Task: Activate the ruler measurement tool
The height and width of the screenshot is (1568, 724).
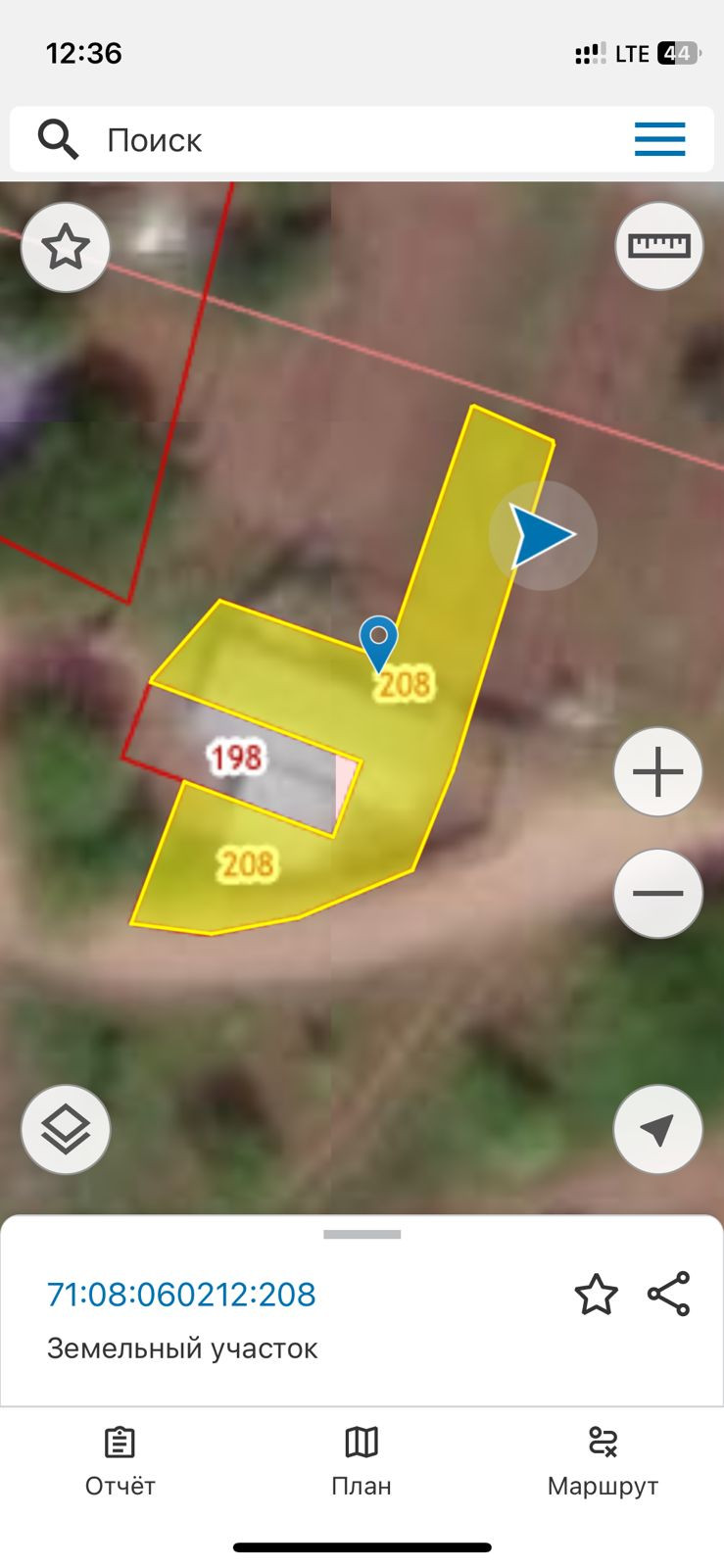Action: (x=659, y=246)
